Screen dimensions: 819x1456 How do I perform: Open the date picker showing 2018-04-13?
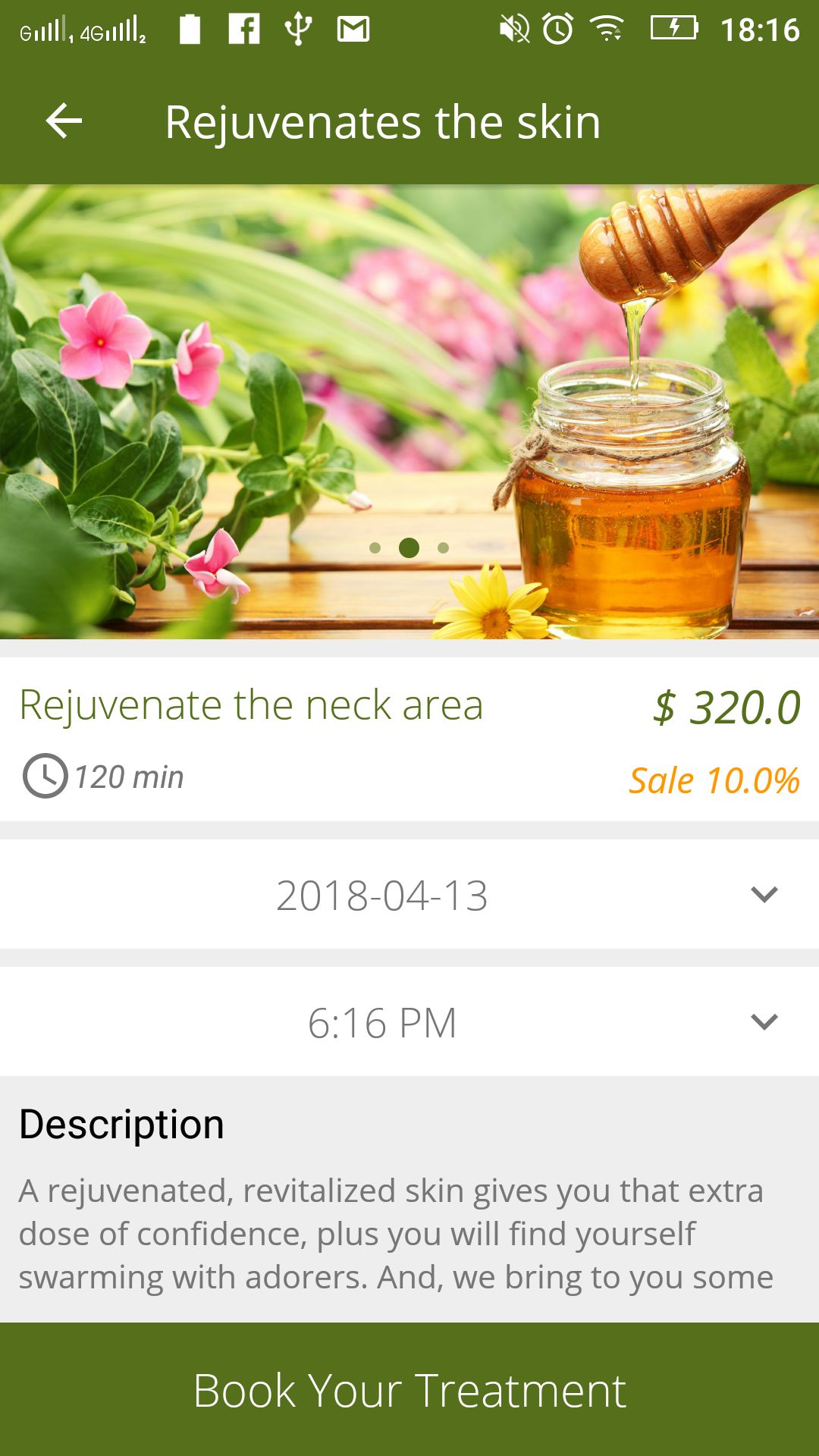pyautogui.click(x=409, y=895)
